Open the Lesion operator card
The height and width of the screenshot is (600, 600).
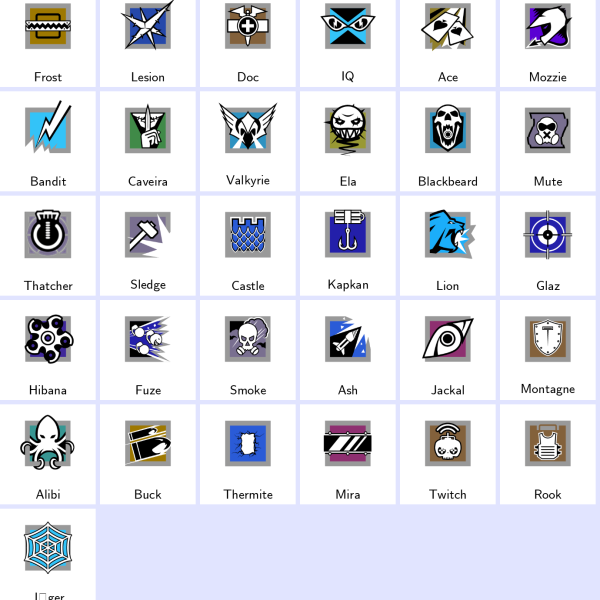pos(148,40)
